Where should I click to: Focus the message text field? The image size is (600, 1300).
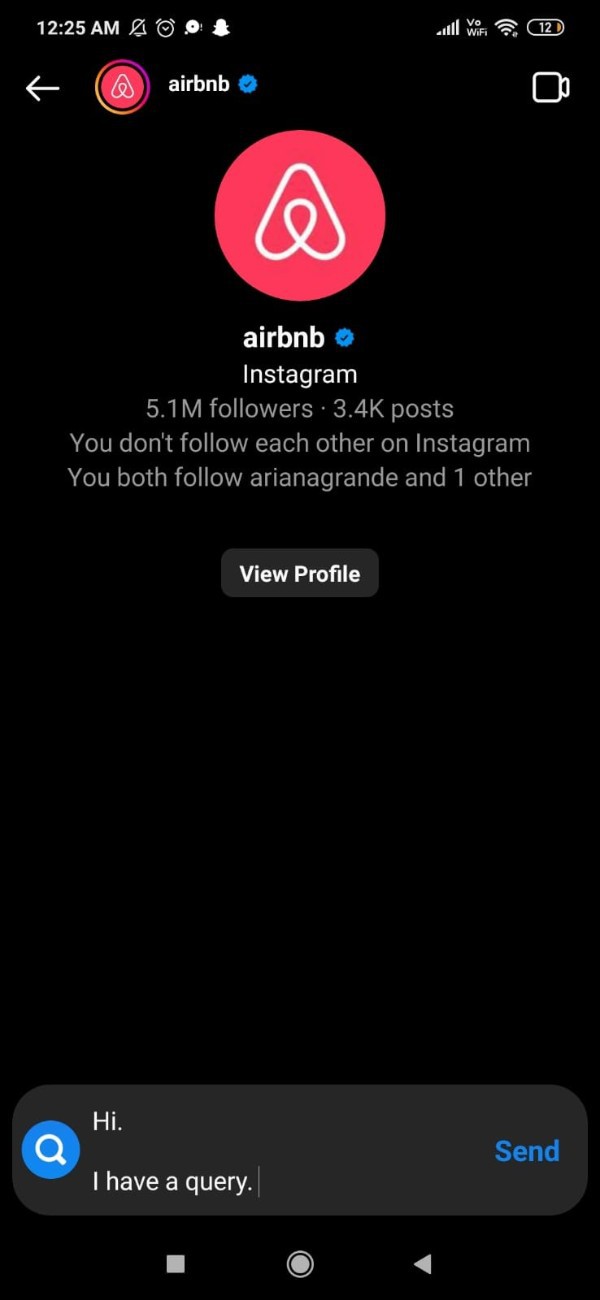[x=280, y=1151]
